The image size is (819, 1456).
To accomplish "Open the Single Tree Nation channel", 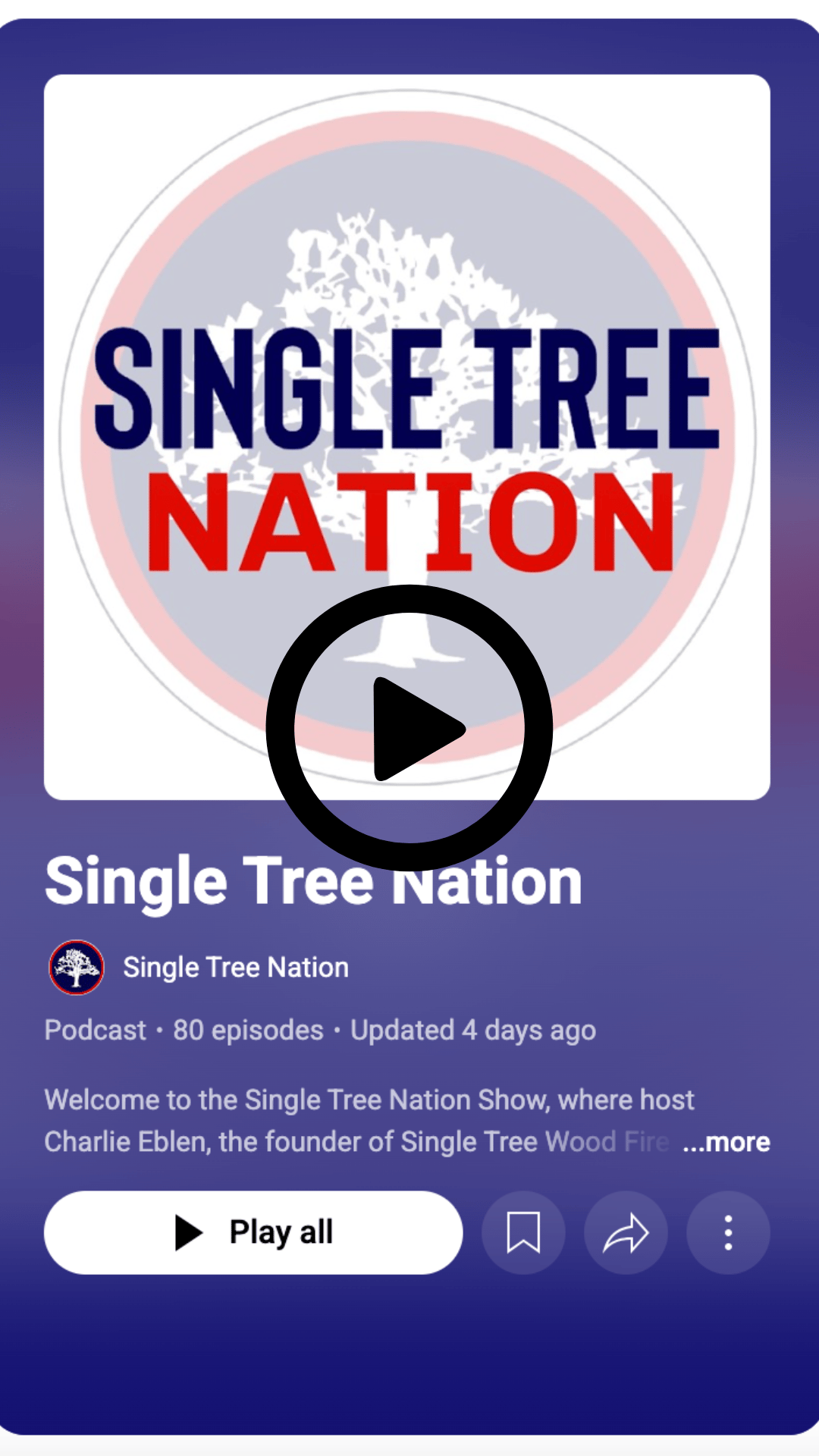I will 235,968.
